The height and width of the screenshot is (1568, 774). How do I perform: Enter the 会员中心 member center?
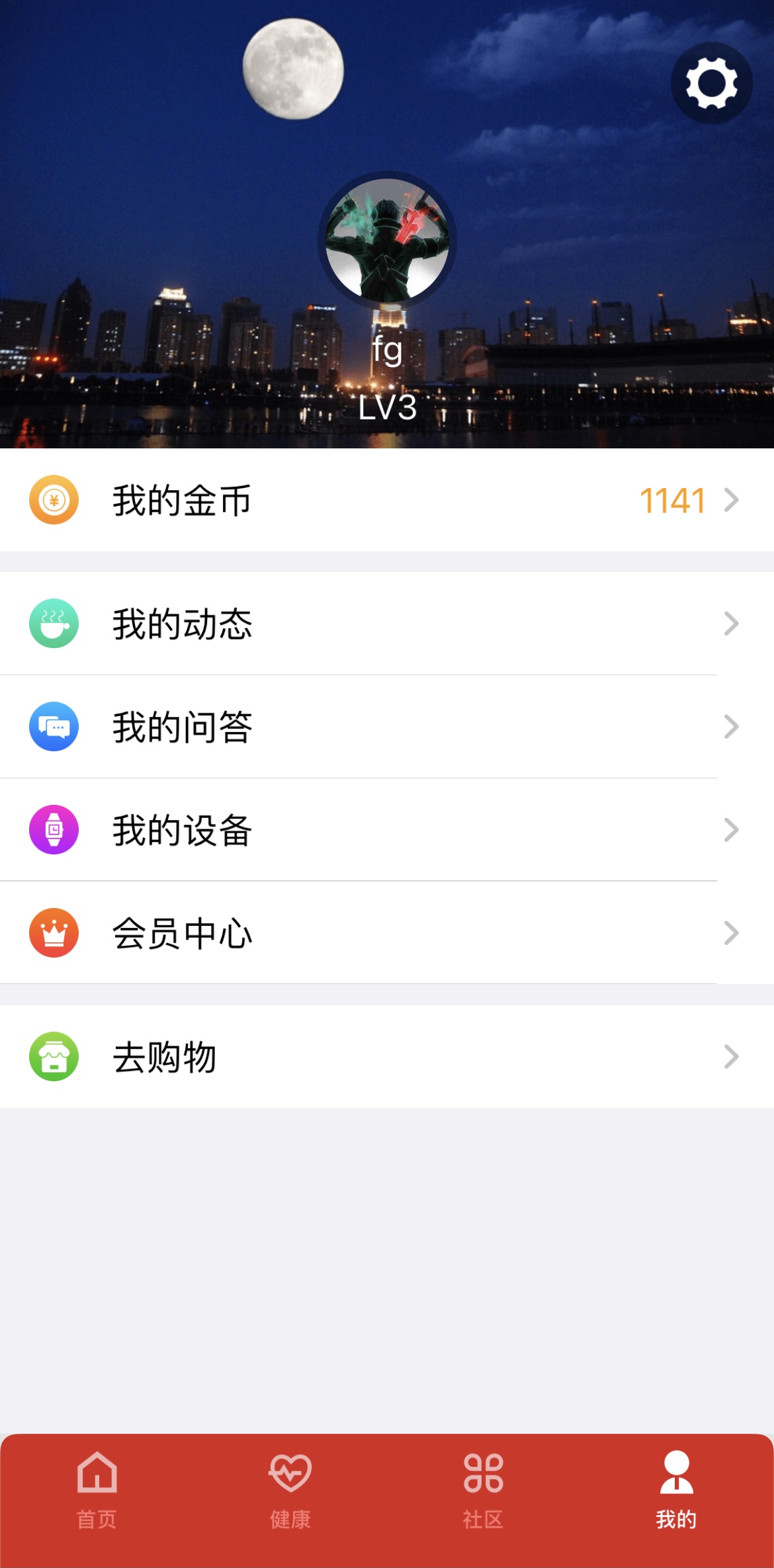[387, 933]
